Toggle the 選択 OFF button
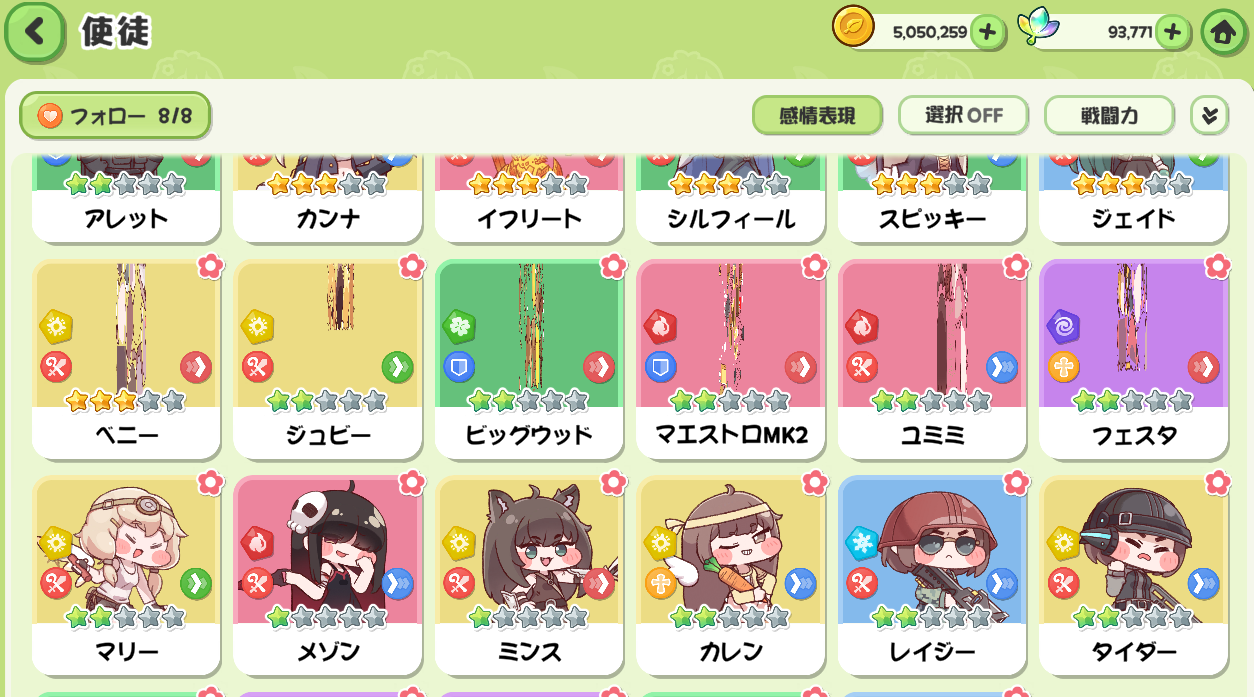The width and height of the screenshot is (1254, 697). (963, 116)
